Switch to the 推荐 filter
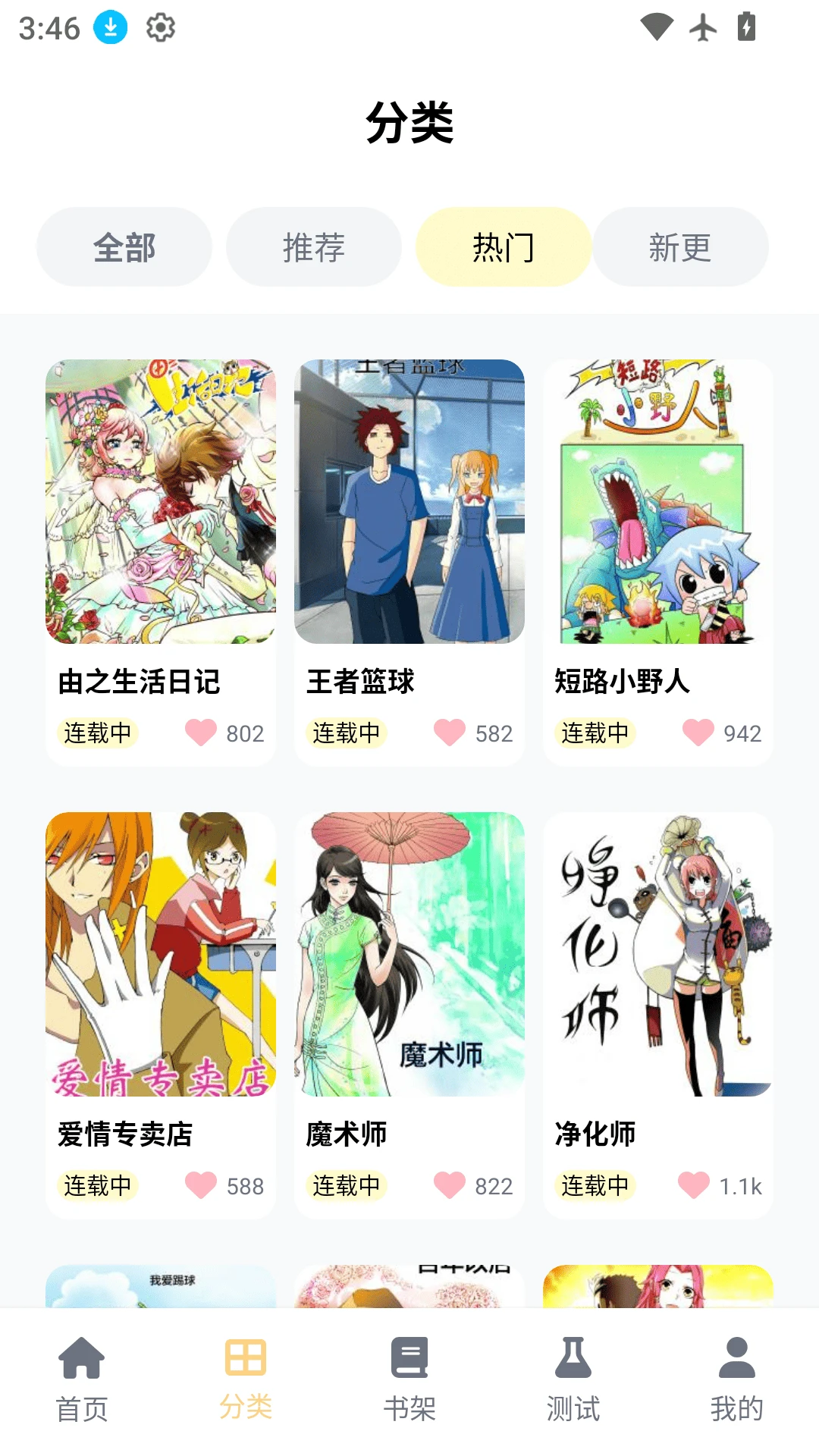 point(313,247)
